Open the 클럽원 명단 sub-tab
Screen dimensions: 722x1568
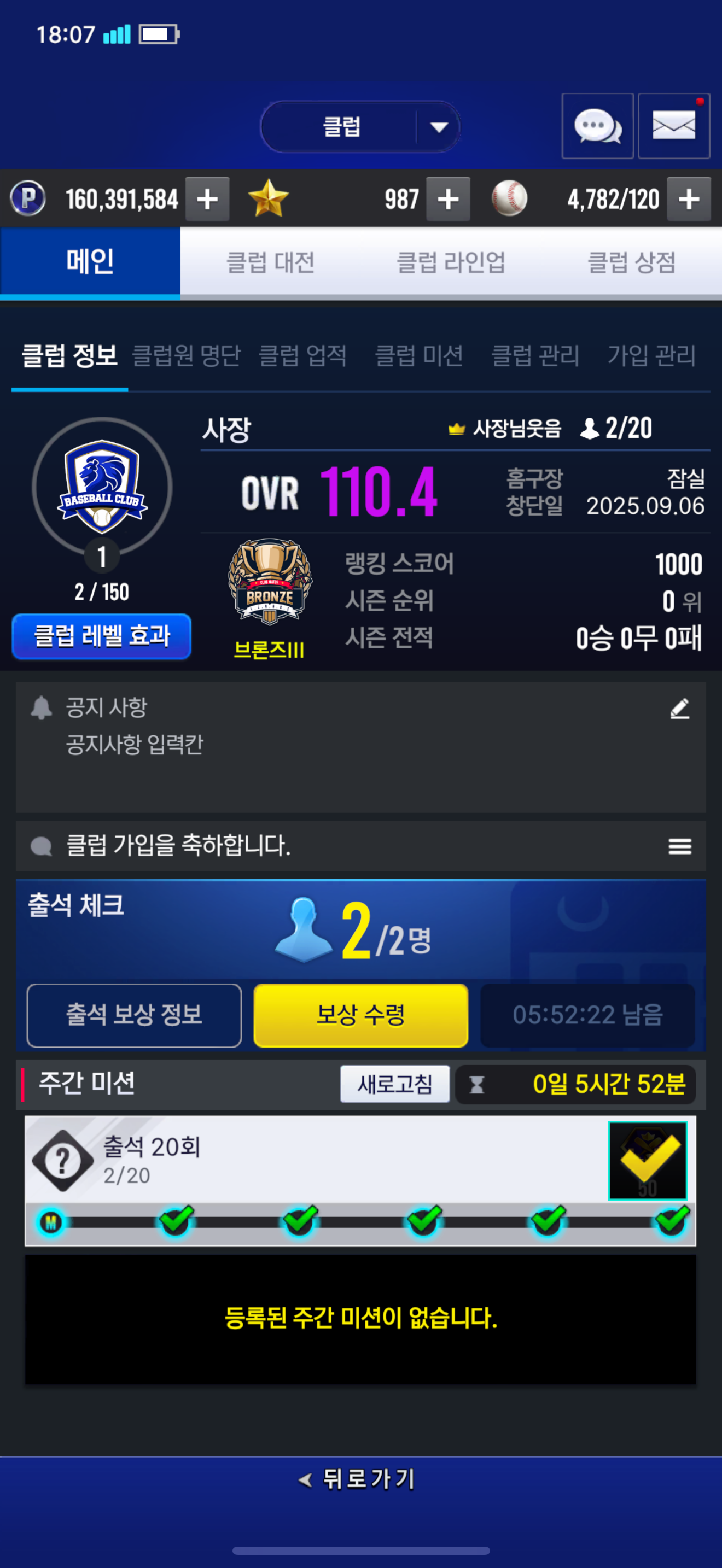187,355
